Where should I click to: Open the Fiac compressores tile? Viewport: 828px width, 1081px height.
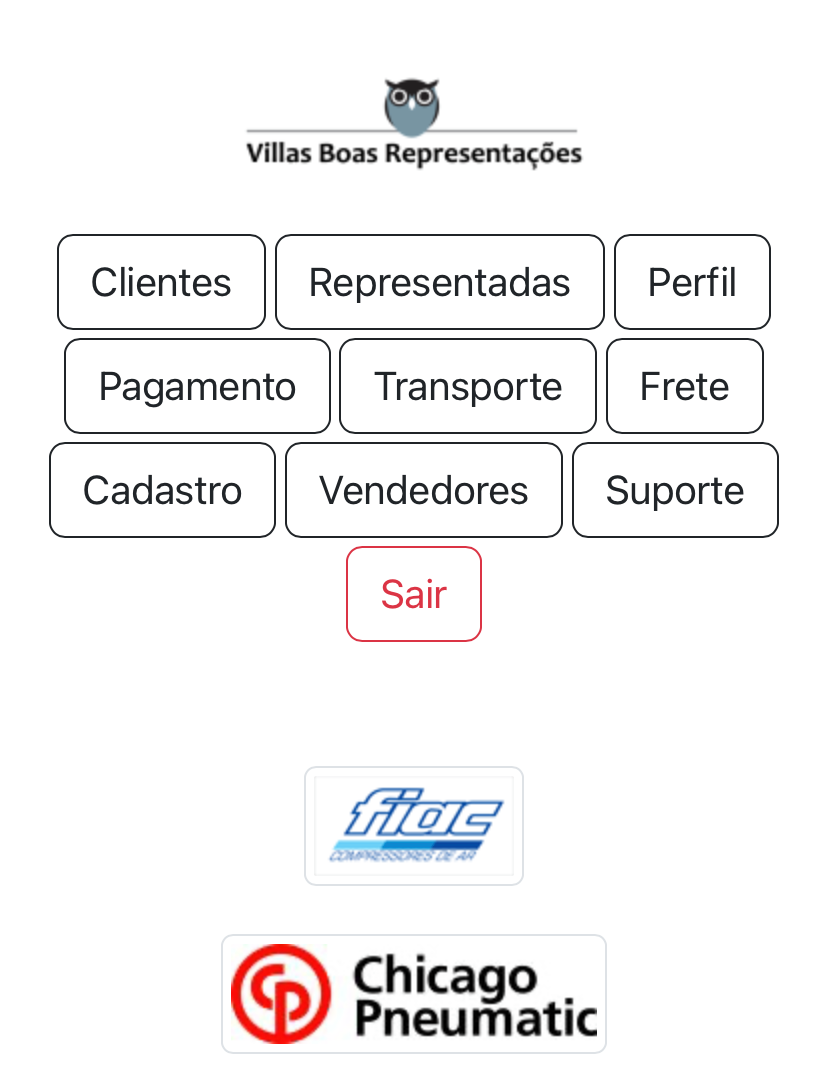(413, 826)
